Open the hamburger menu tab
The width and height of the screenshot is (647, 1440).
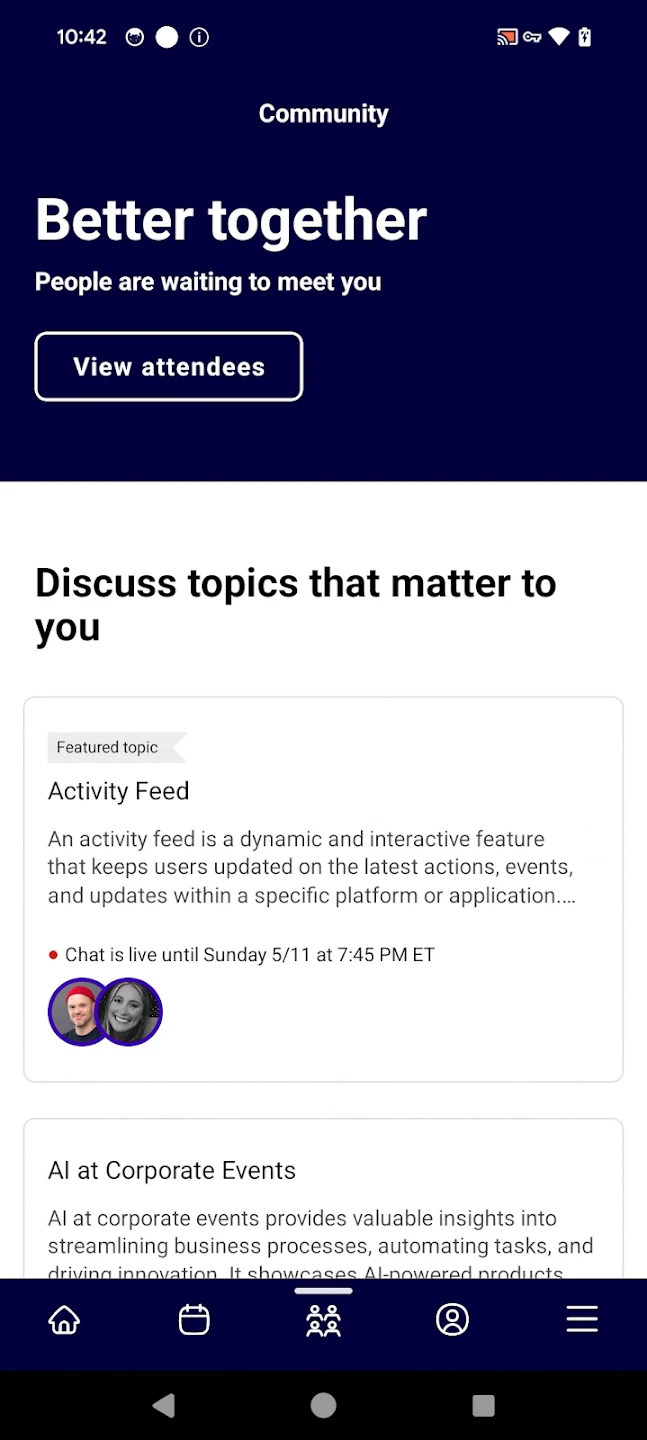582,1320
